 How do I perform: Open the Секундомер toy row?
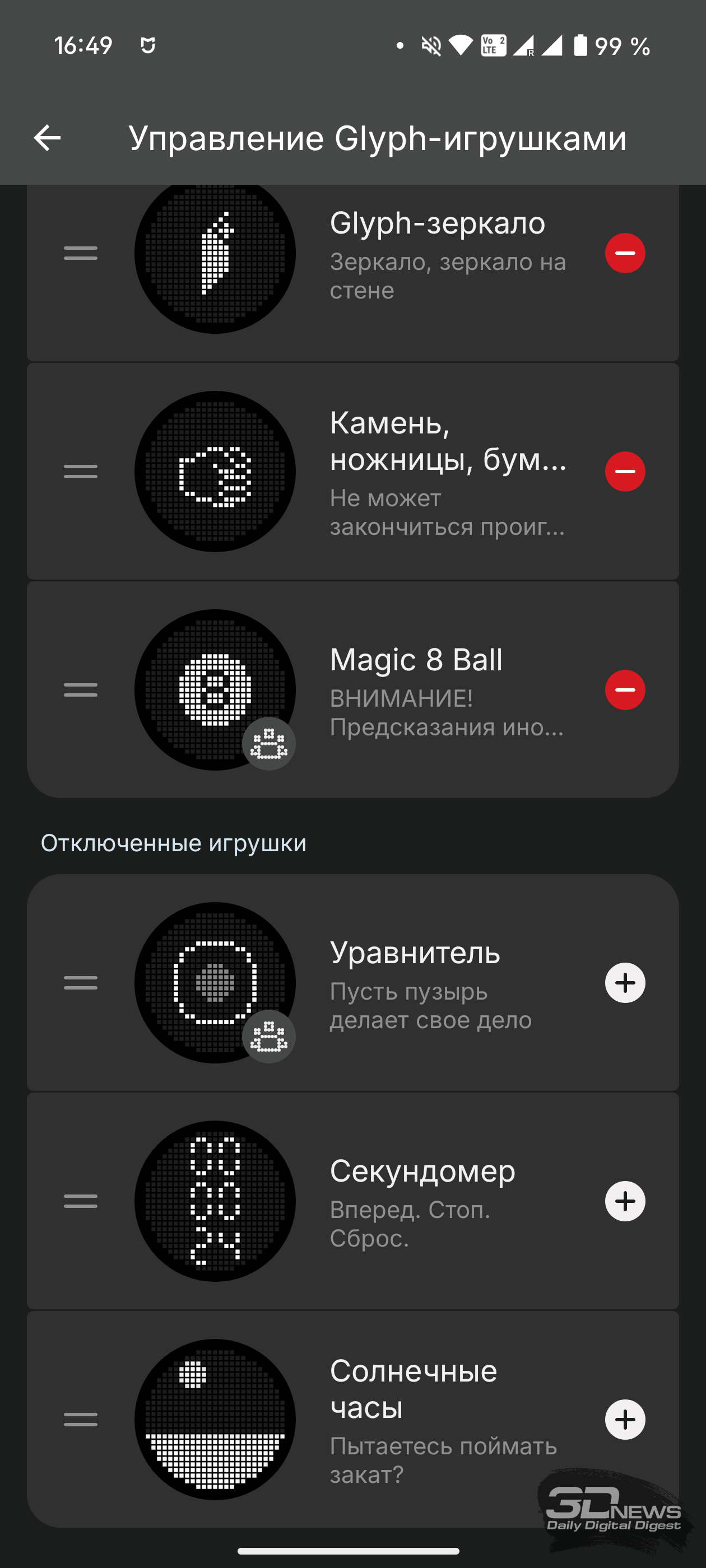352,1201
